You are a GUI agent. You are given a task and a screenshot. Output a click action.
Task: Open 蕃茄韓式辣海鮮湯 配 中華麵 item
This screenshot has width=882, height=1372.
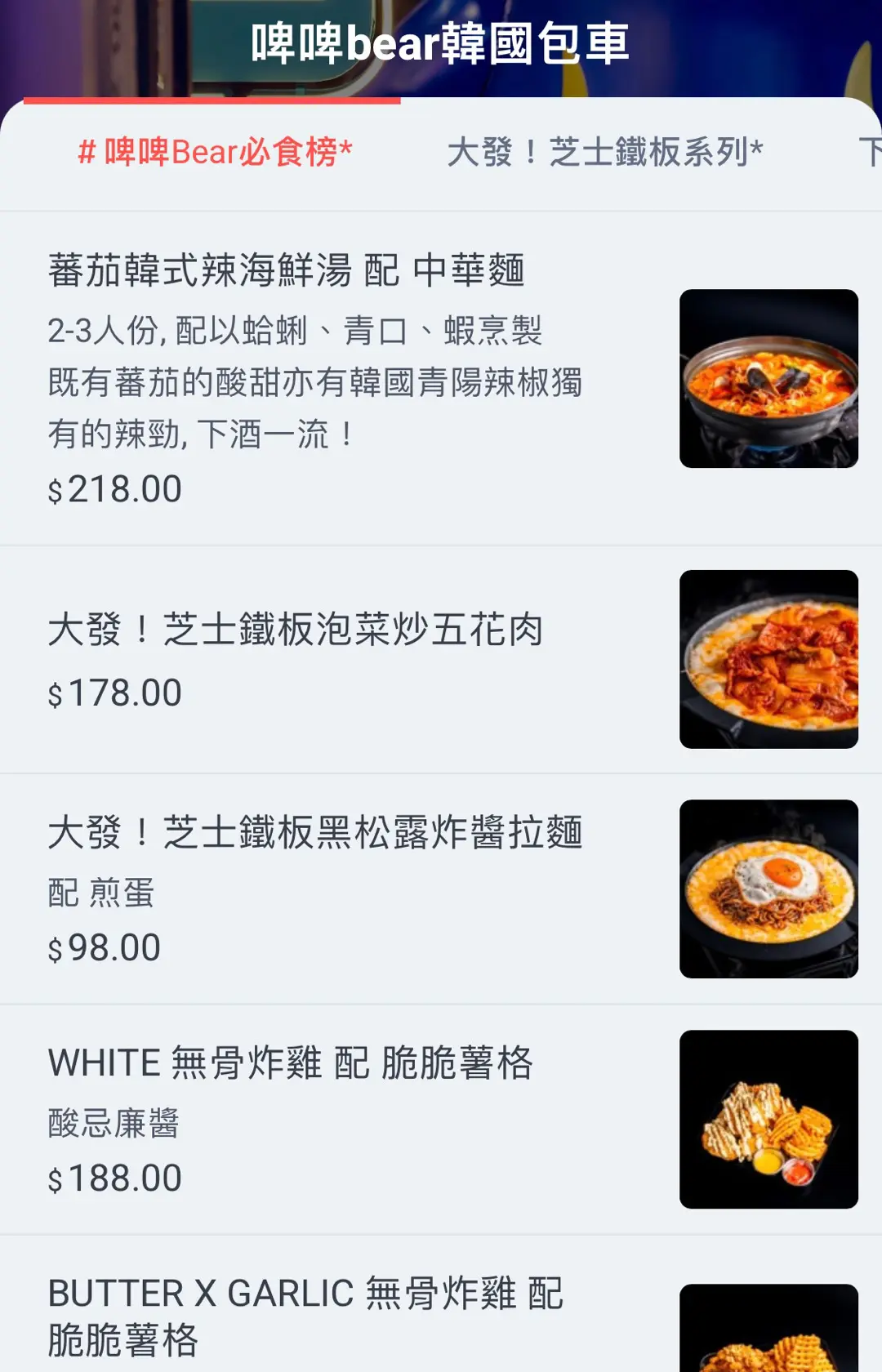pyautogui.click(x=286, y=271)
